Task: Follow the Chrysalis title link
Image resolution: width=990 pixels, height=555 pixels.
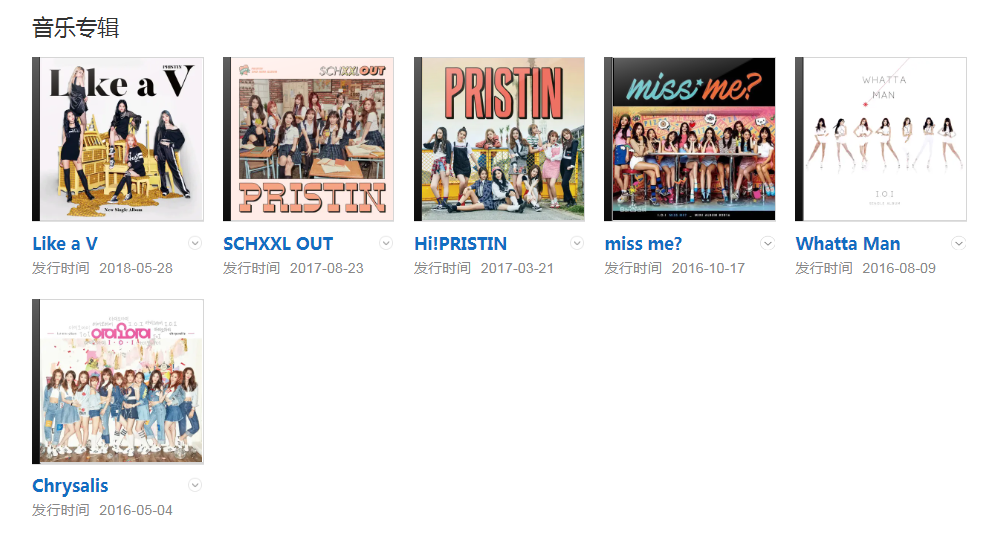Action: coord(70,486)
